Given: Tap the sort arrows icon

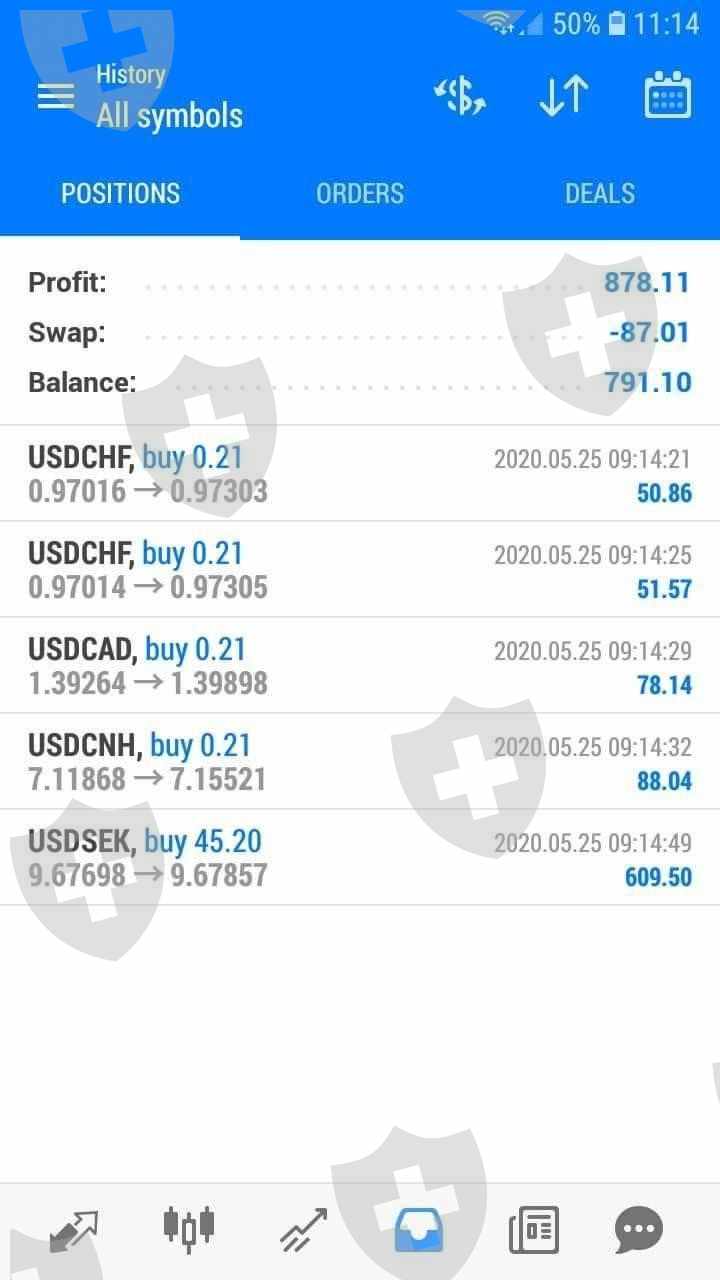Looking at the screenshot, I should [x=563, y=97].
